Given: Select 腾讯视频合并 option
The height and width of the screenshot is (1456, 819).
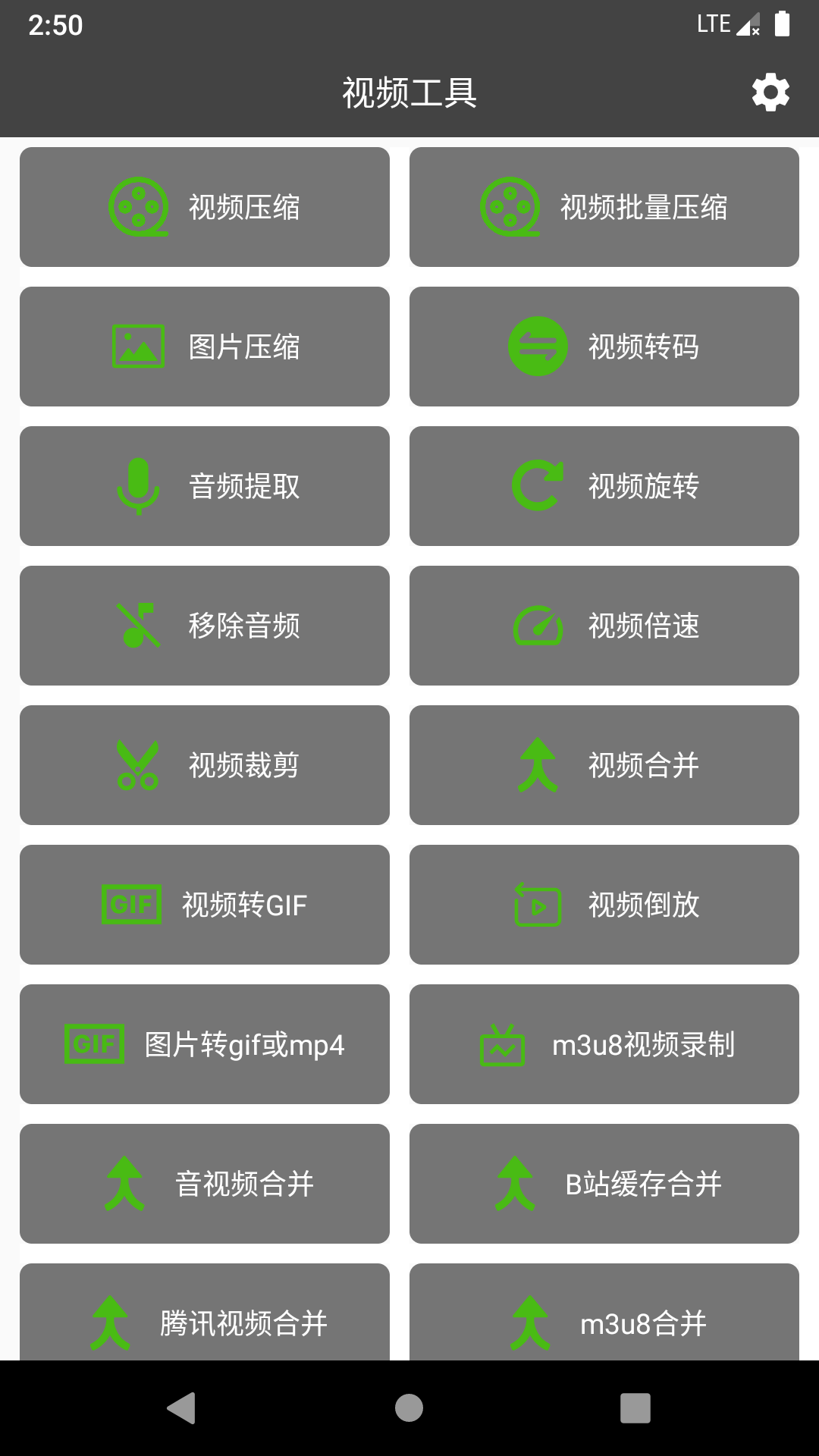Looking at the screenshot, I should 205,1312.
